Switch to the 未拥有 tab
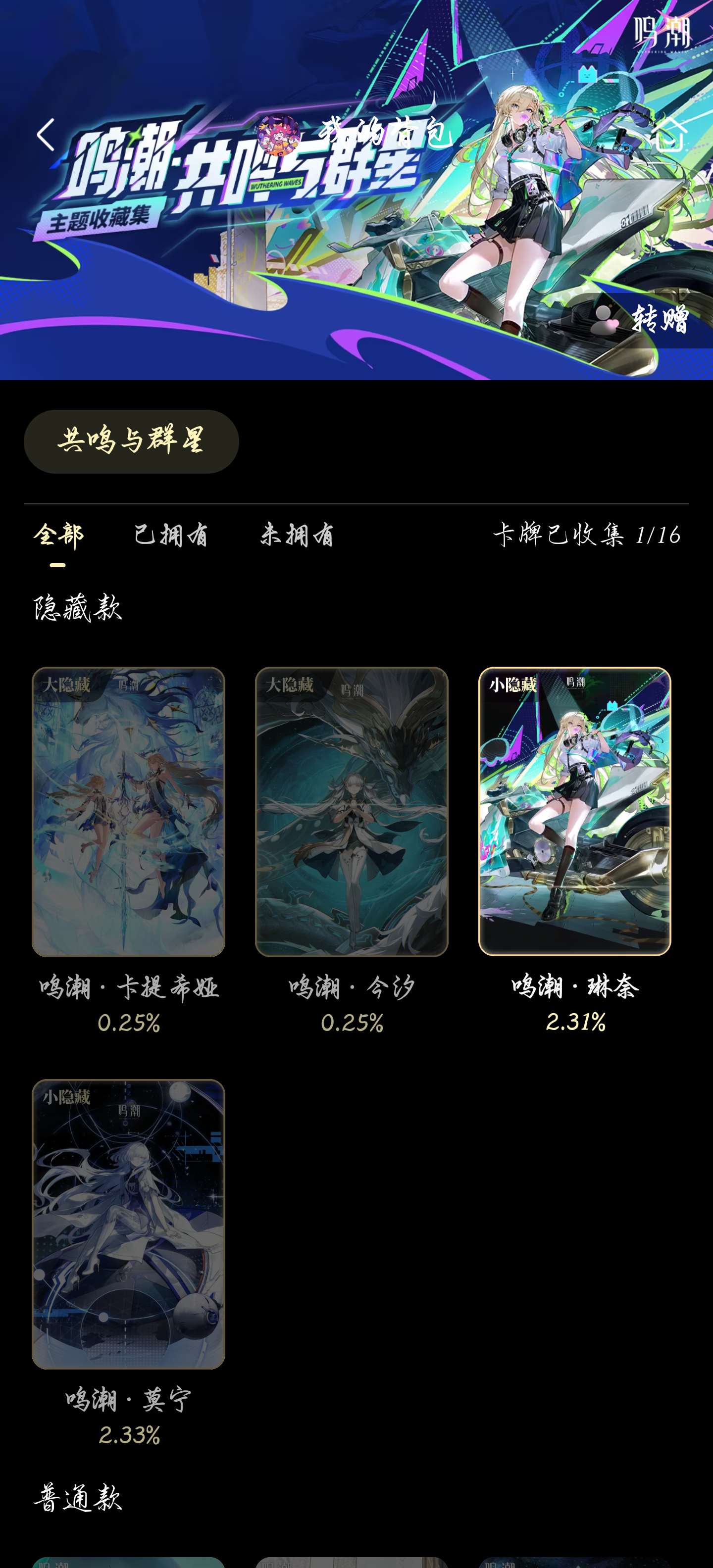This screenshot has height=1568, width=713. point(297,535)
